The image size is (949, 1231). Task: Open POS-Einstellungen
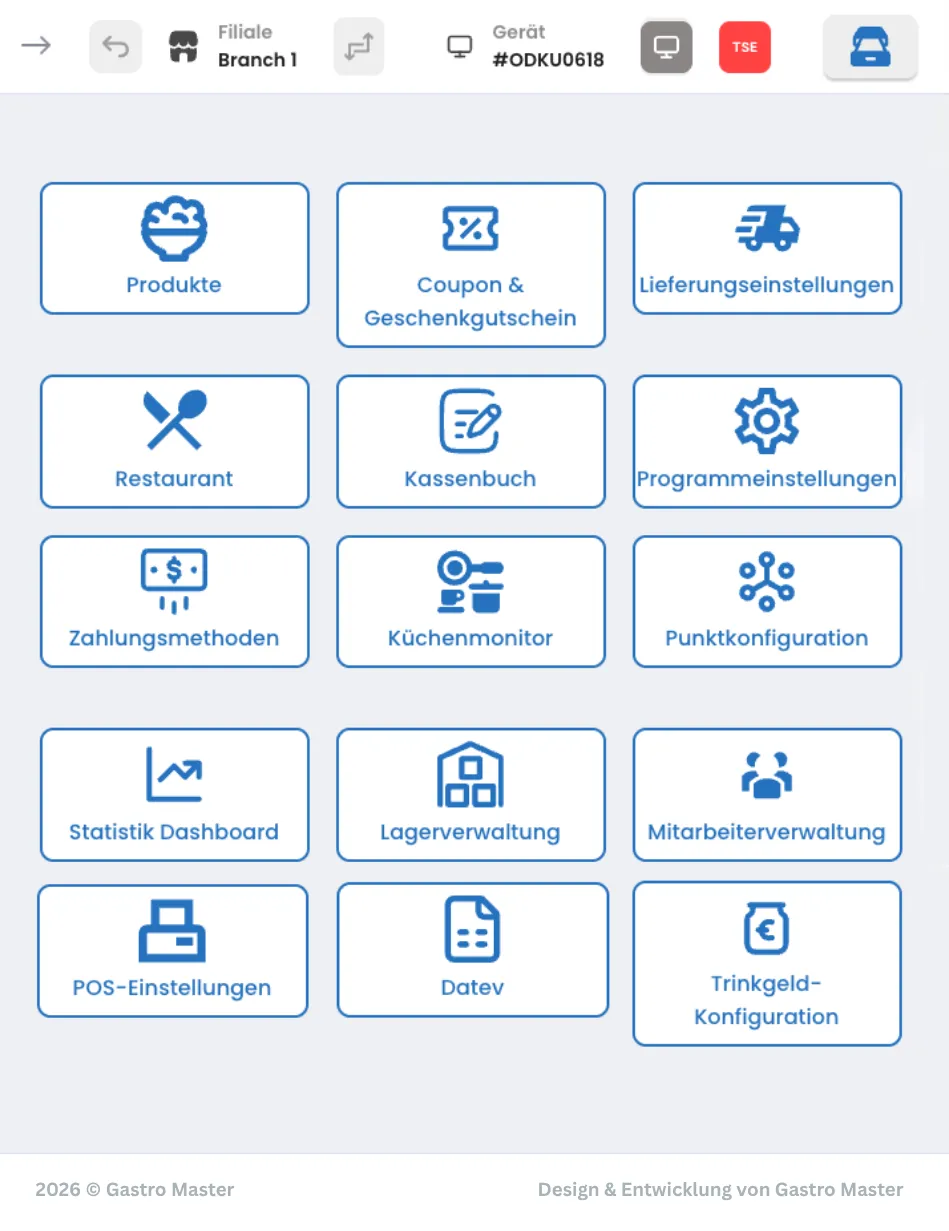[173, 951]
